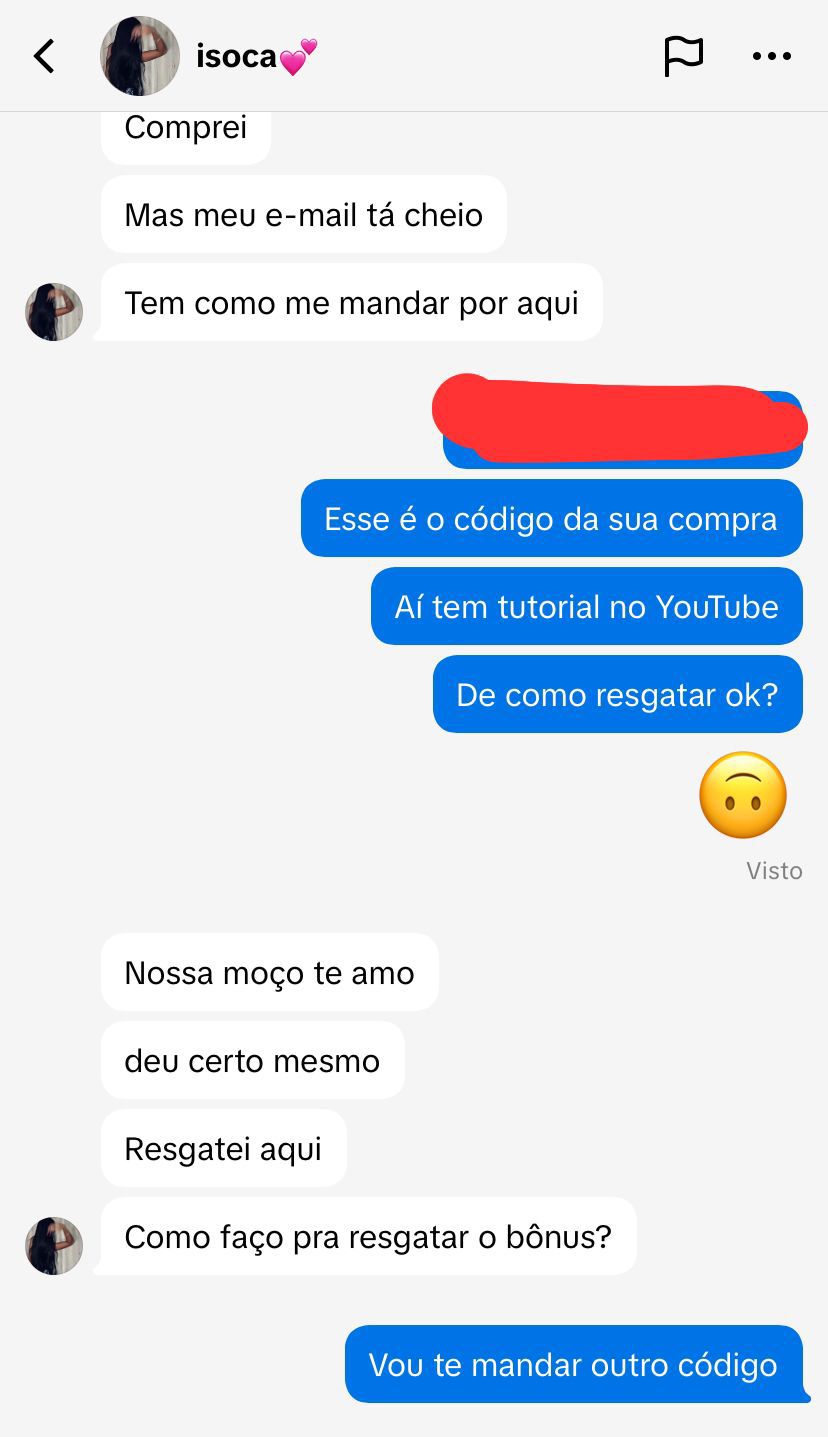
Task: Tap the upside-down face emoji message
Action: tap(744, 794)
